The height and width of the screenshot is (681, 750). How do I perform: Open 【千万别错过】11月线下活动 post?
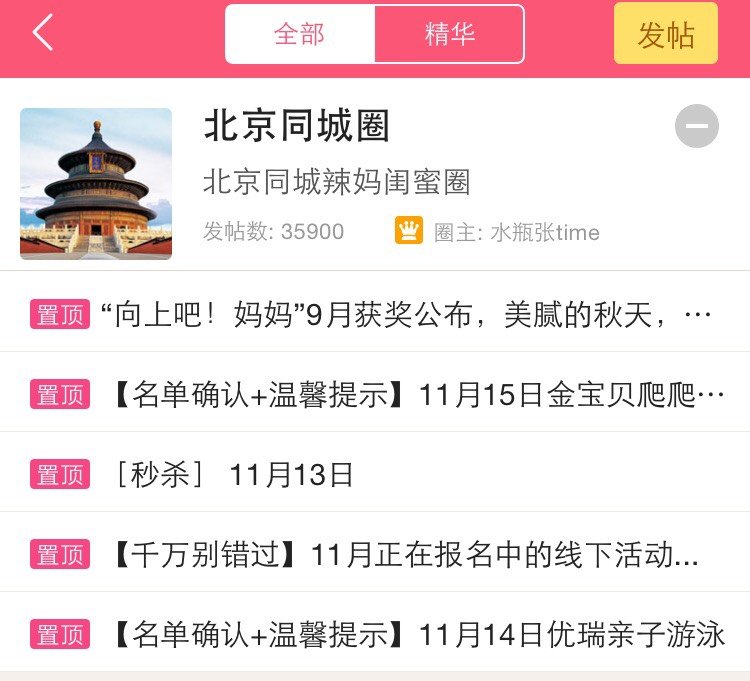[x=405, y=555]
